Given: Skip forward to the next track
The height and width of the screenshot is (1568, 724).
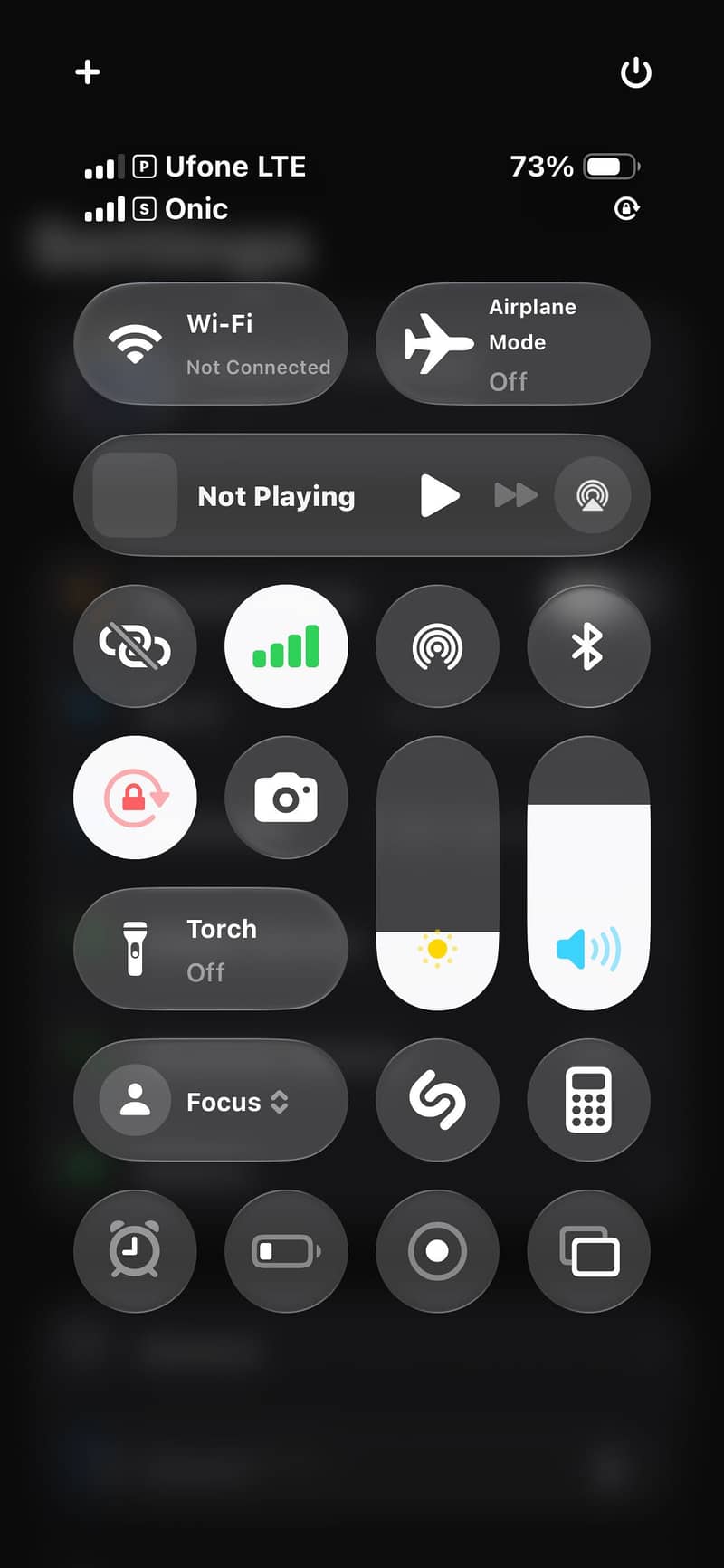Looking at the screenshot, I should (516, 496).
